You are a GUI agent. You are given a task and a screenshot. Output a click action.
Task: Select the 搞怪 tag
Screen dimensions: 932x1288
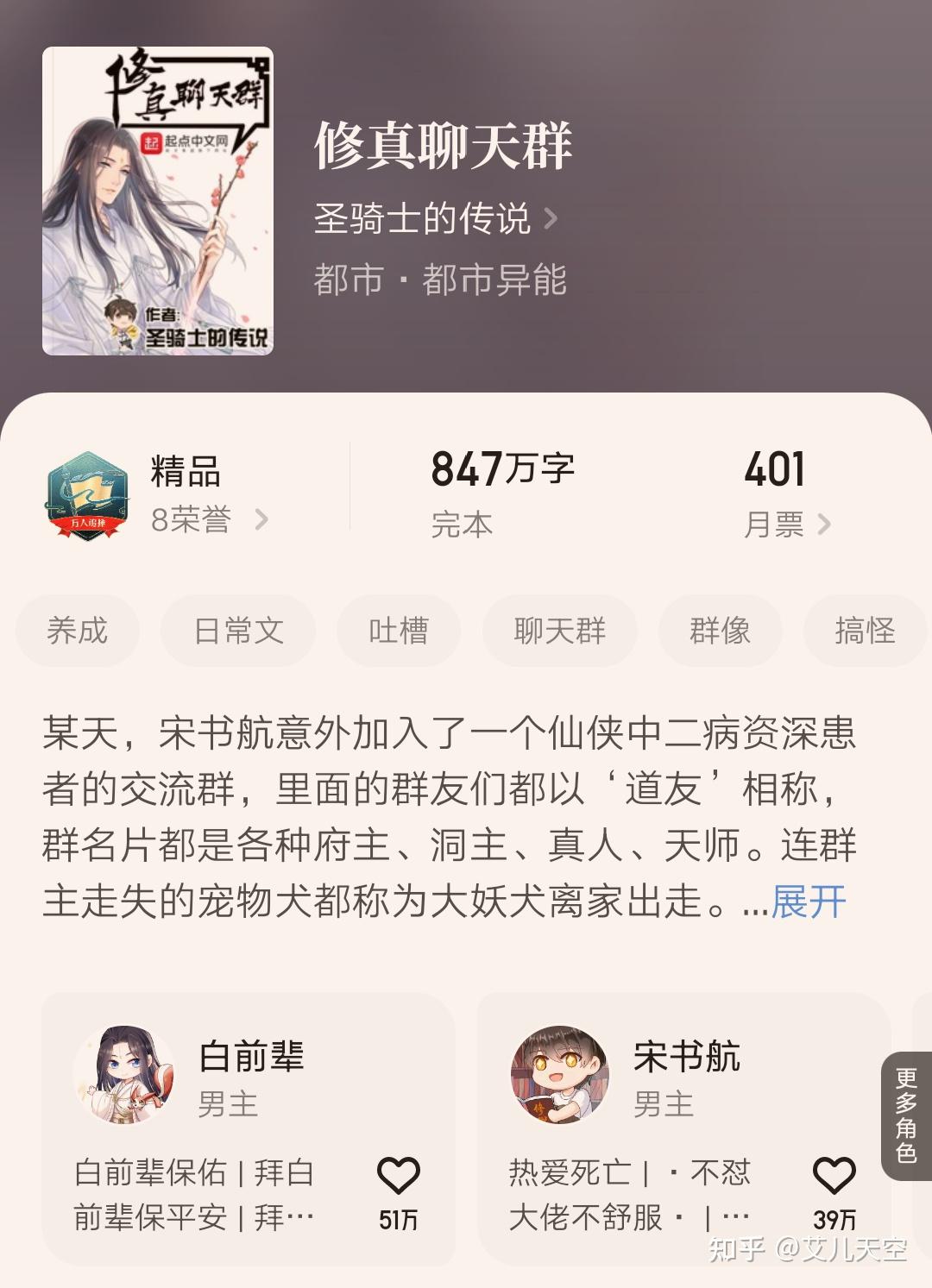863,631
